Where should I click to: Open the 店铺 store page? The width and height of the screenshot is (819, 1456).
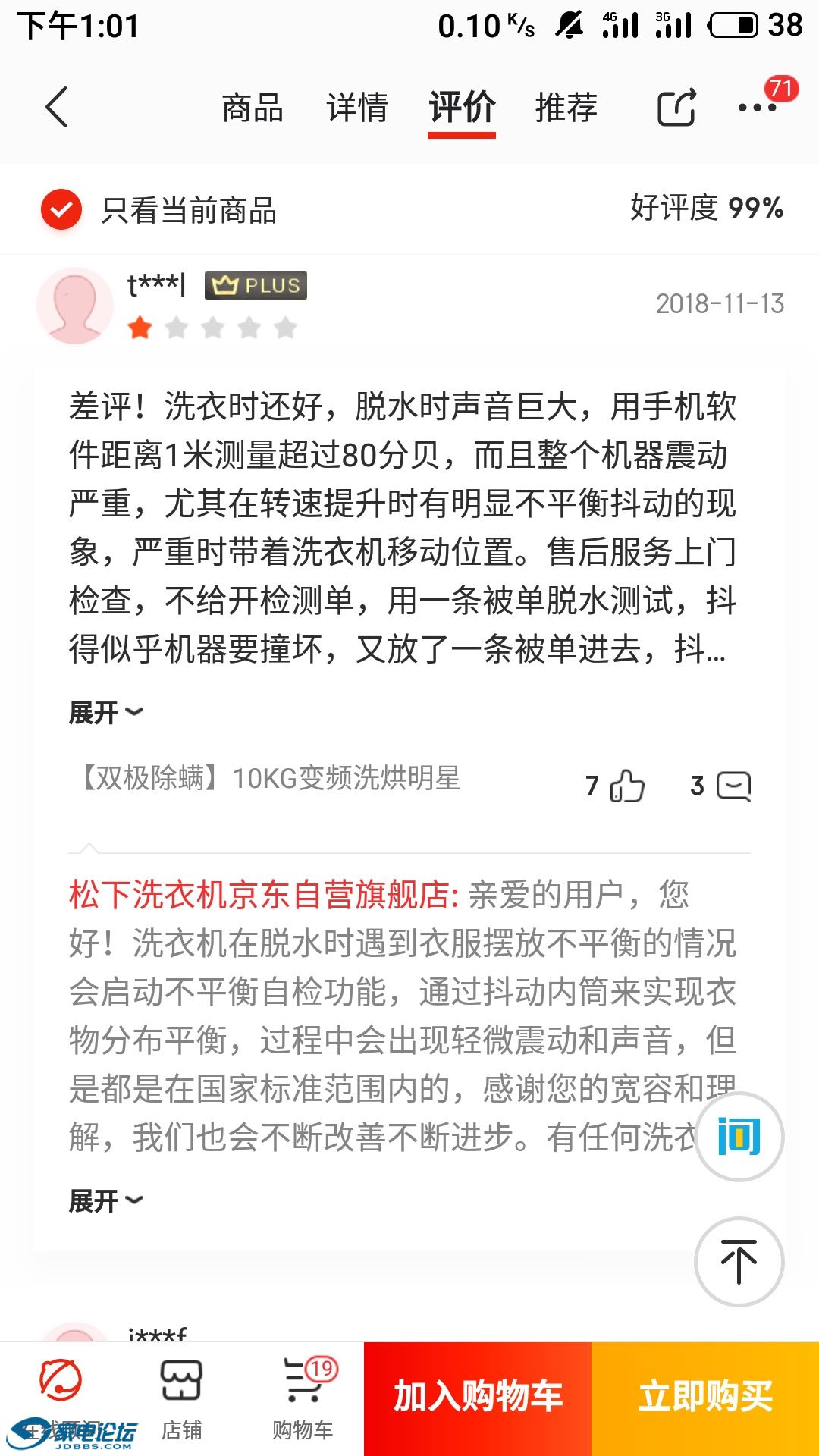(181, 1395)
